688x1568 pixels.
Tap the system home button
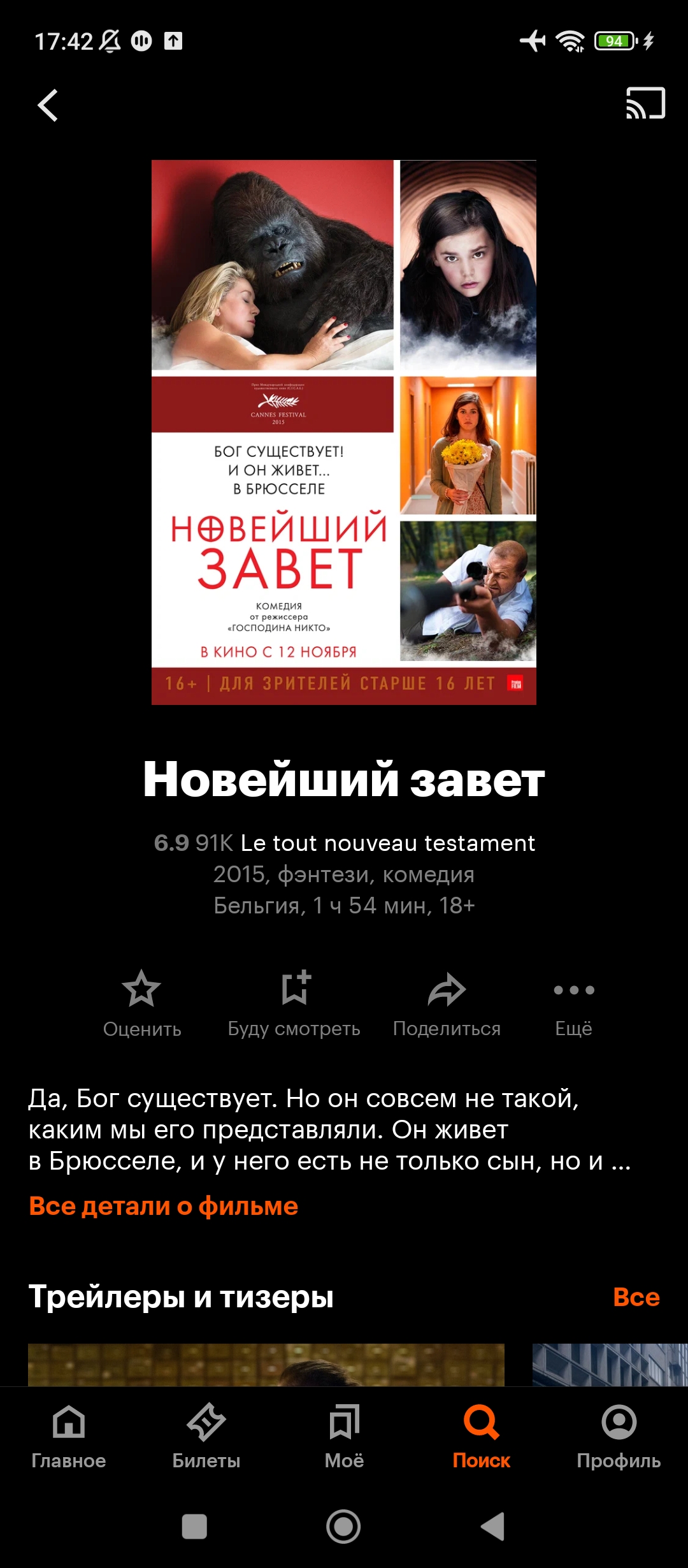click(x=343, y=1527)
